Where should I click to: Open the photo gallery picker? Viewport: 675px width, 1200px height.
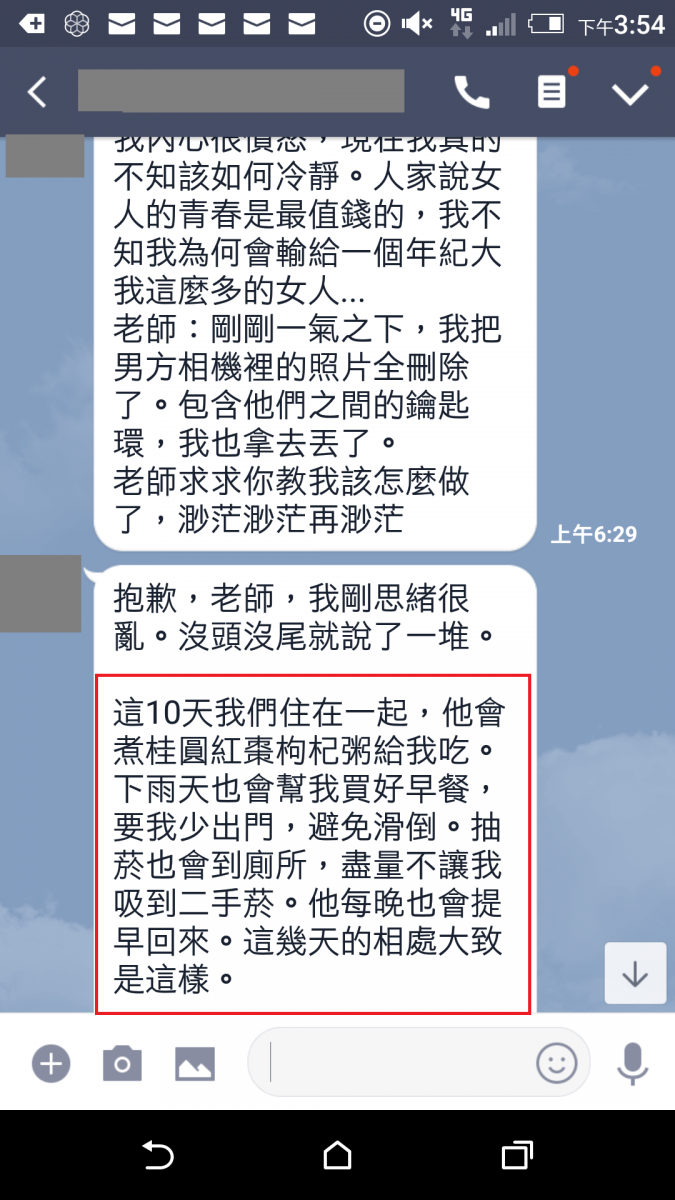click(195, 1062)
